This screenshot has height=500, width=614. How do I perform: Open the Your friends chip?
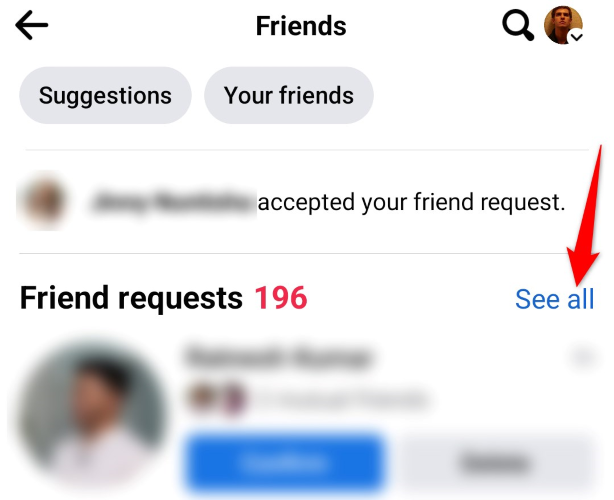[288, 96]
